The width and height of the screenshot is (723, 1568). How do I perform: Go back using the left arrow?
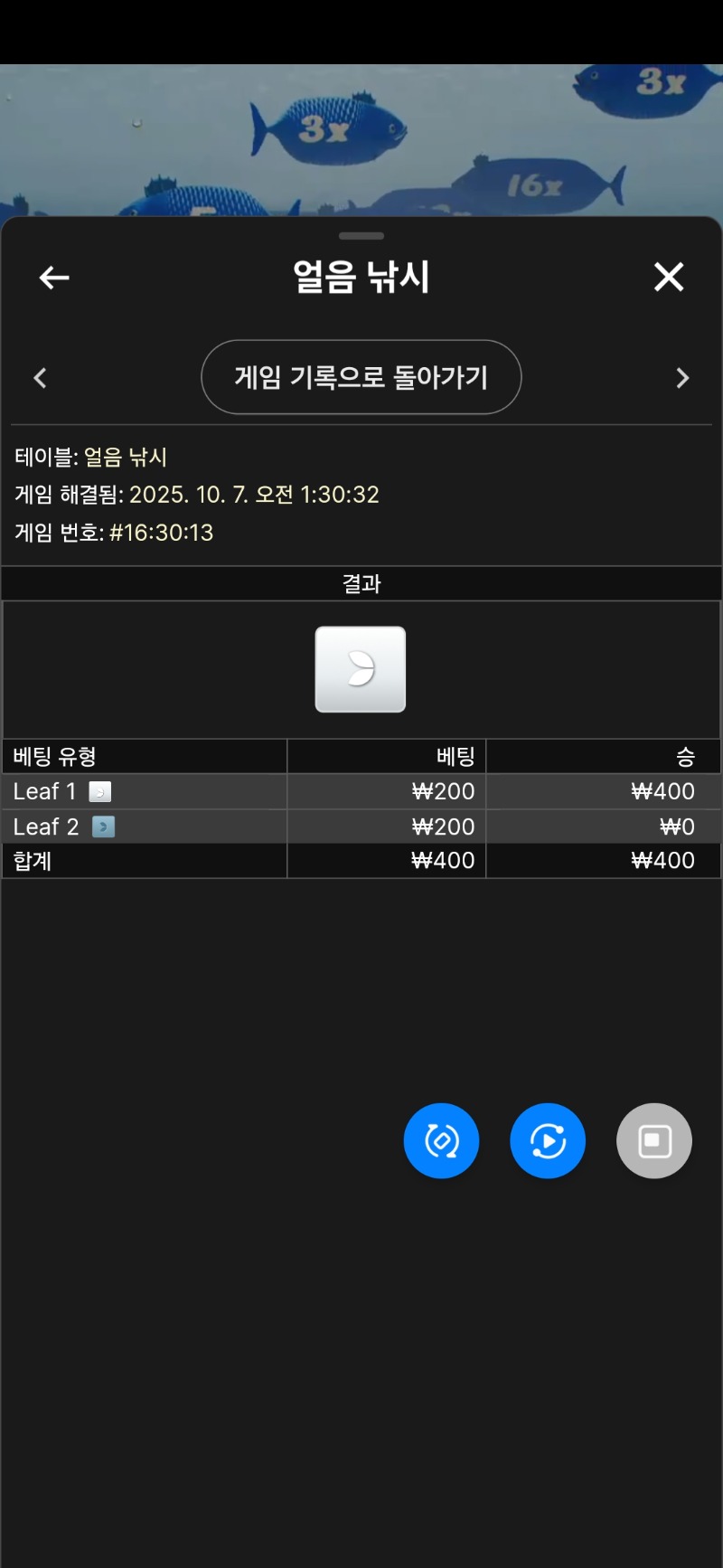point(54,278)
